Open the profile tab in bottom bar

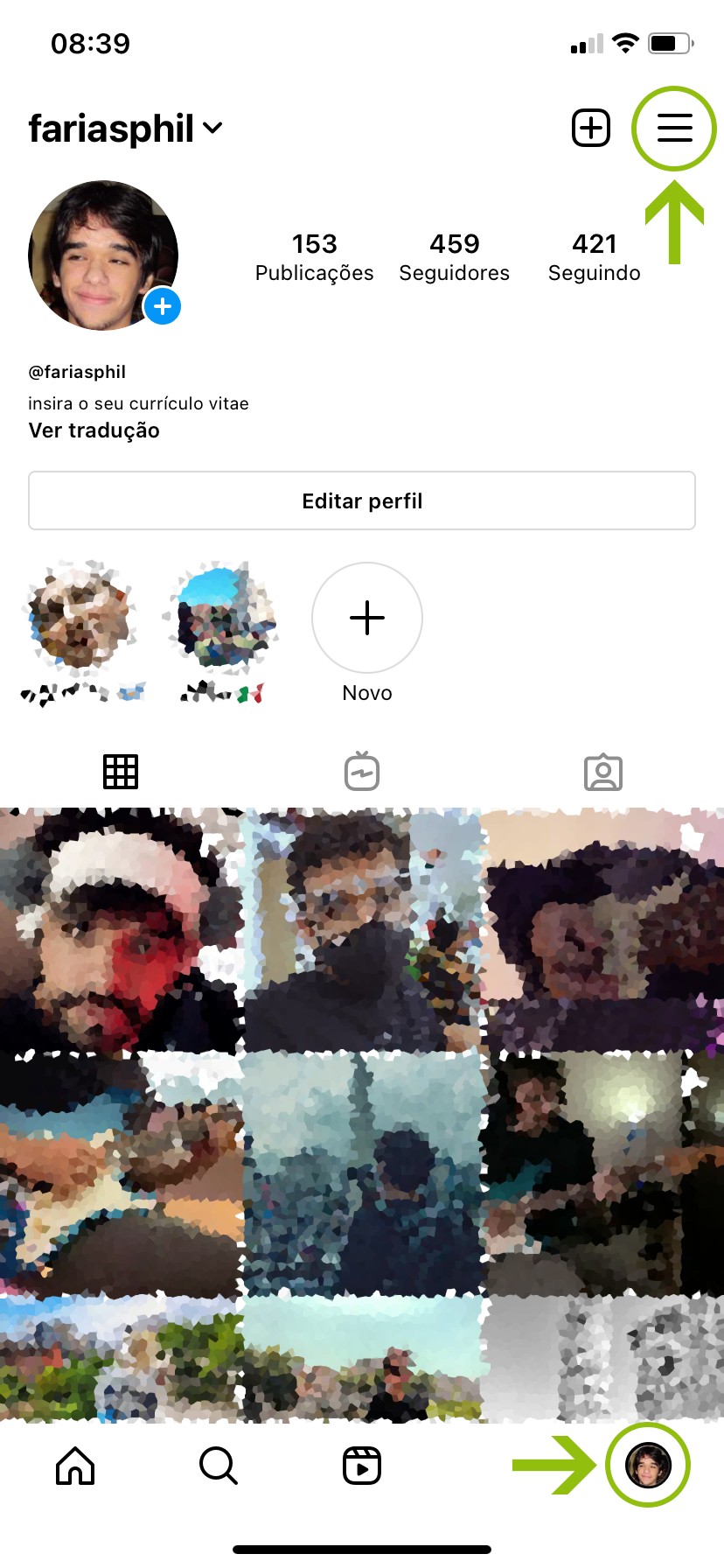click(648, 1465)
